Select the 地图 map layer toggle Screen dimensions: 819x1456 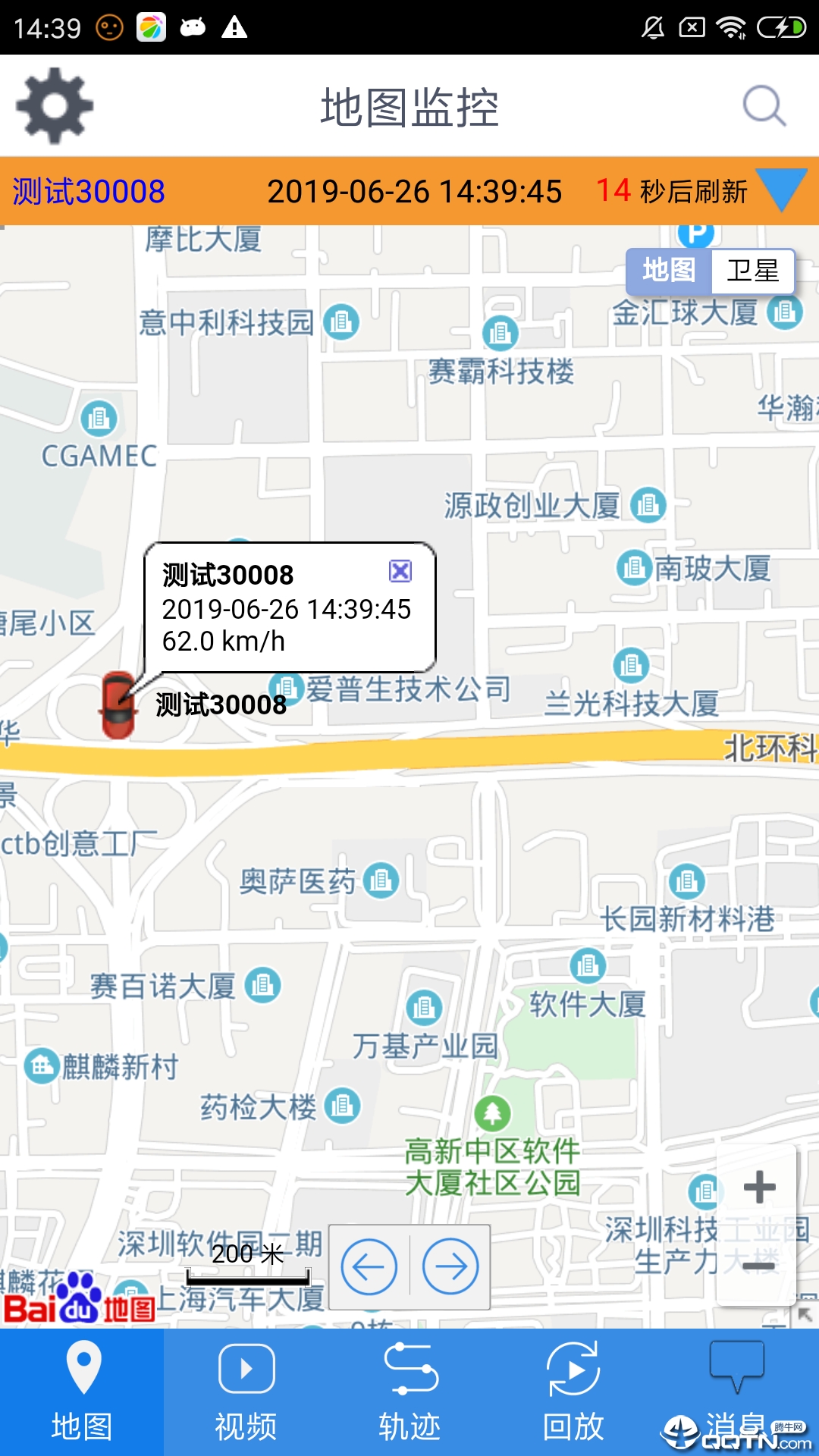[669, 271]
